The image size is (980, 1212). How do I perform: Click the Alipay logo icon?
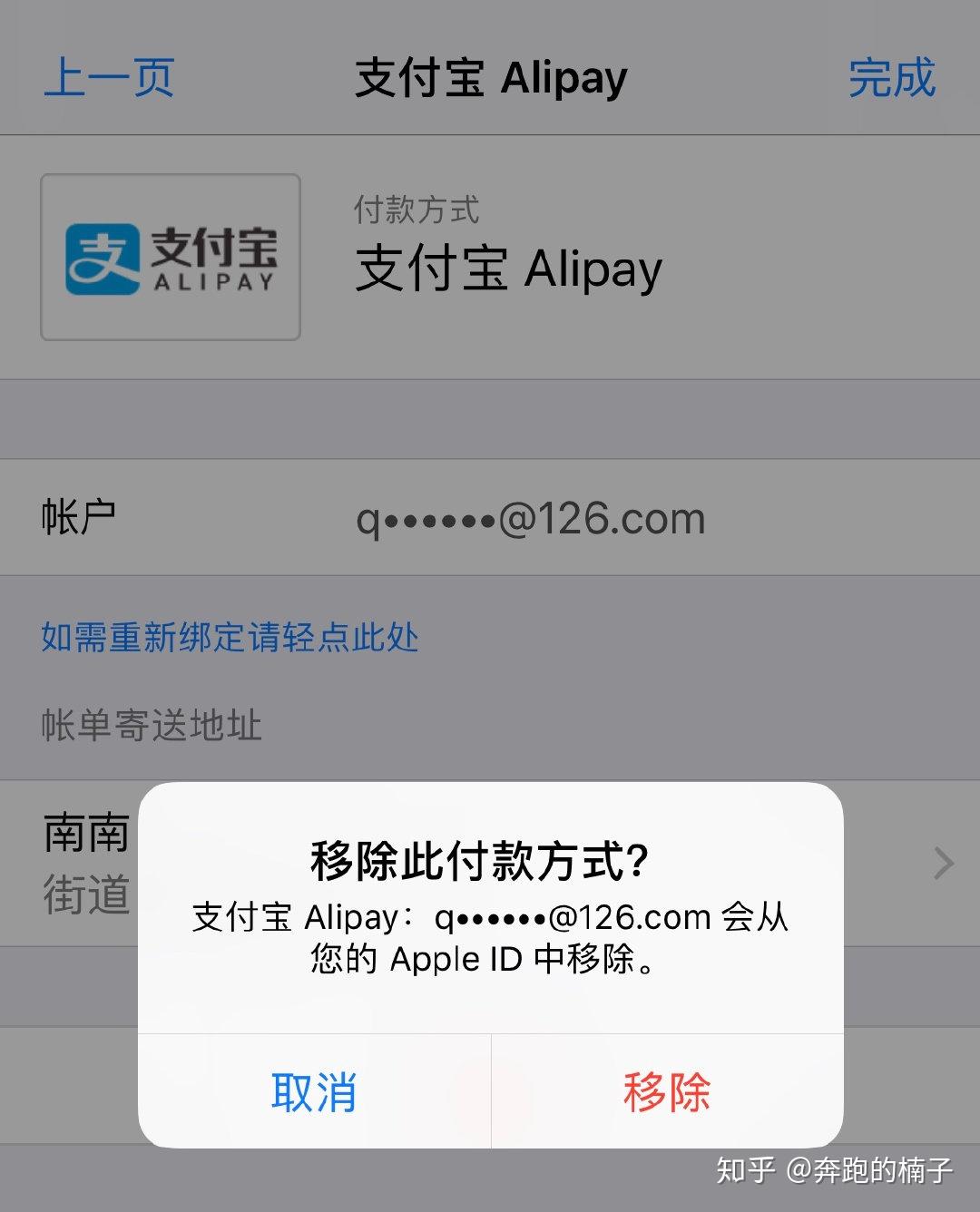coord(170,257)
